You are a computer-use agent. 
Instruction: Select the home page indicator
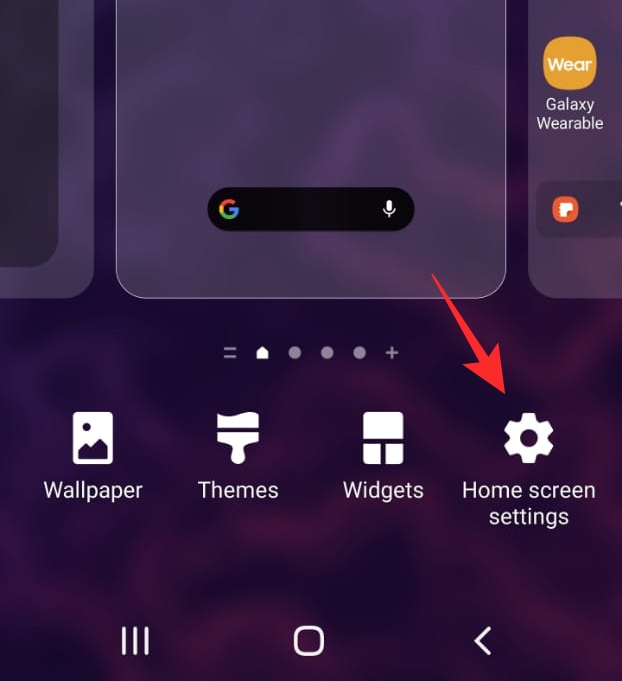tap(262, 352)
